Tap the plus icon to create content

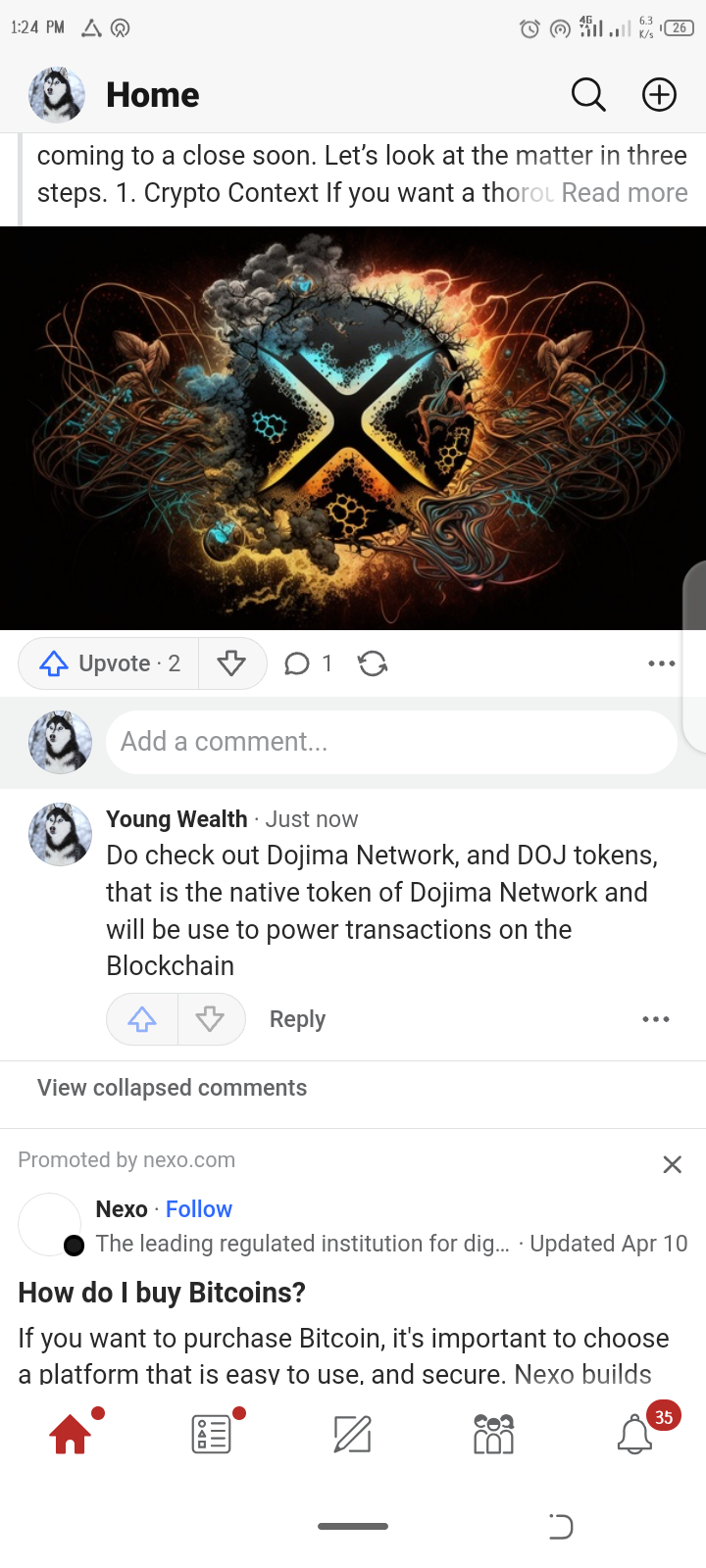click(x=659, y=95)
